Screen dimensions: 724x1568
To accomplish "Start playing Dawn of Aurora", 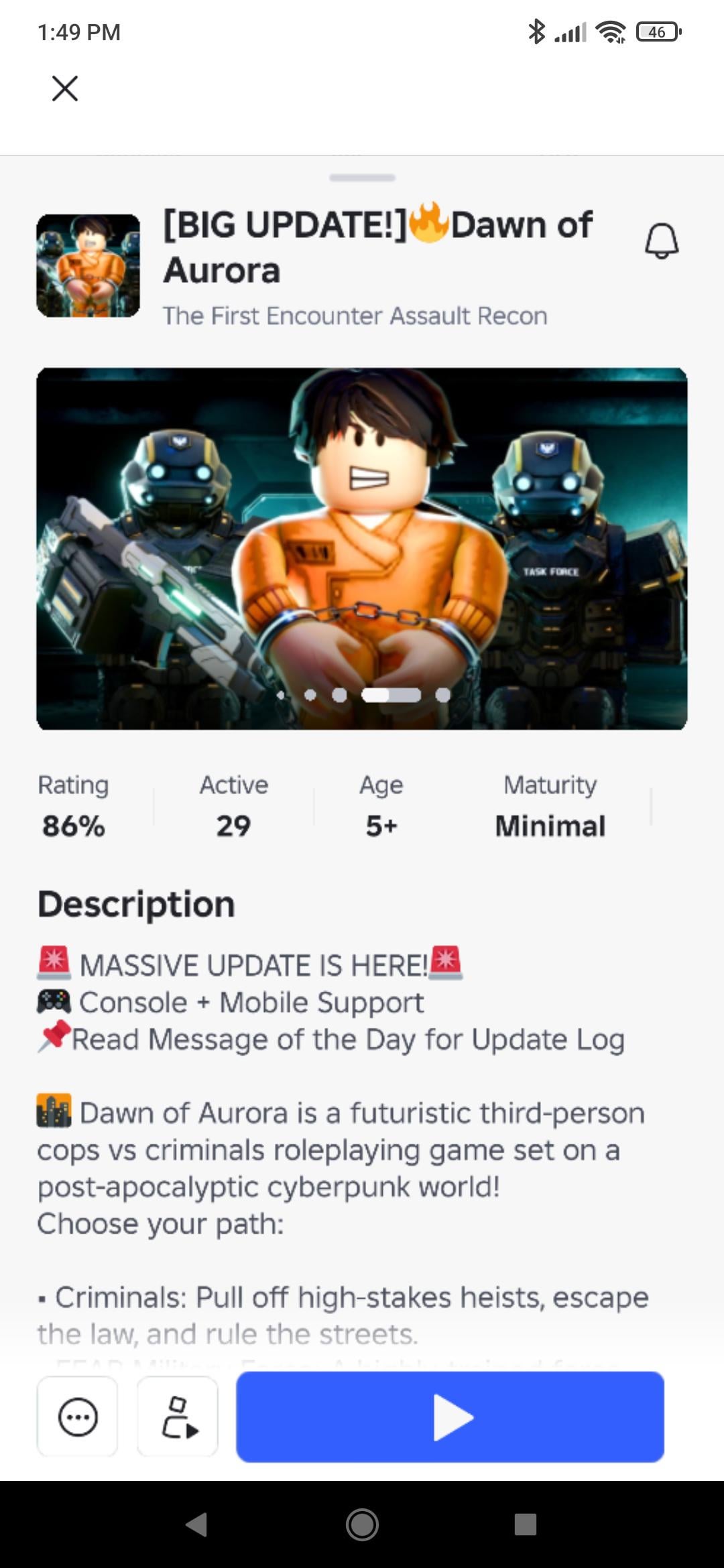I will pyautogui.click(x=450, y=1417).
